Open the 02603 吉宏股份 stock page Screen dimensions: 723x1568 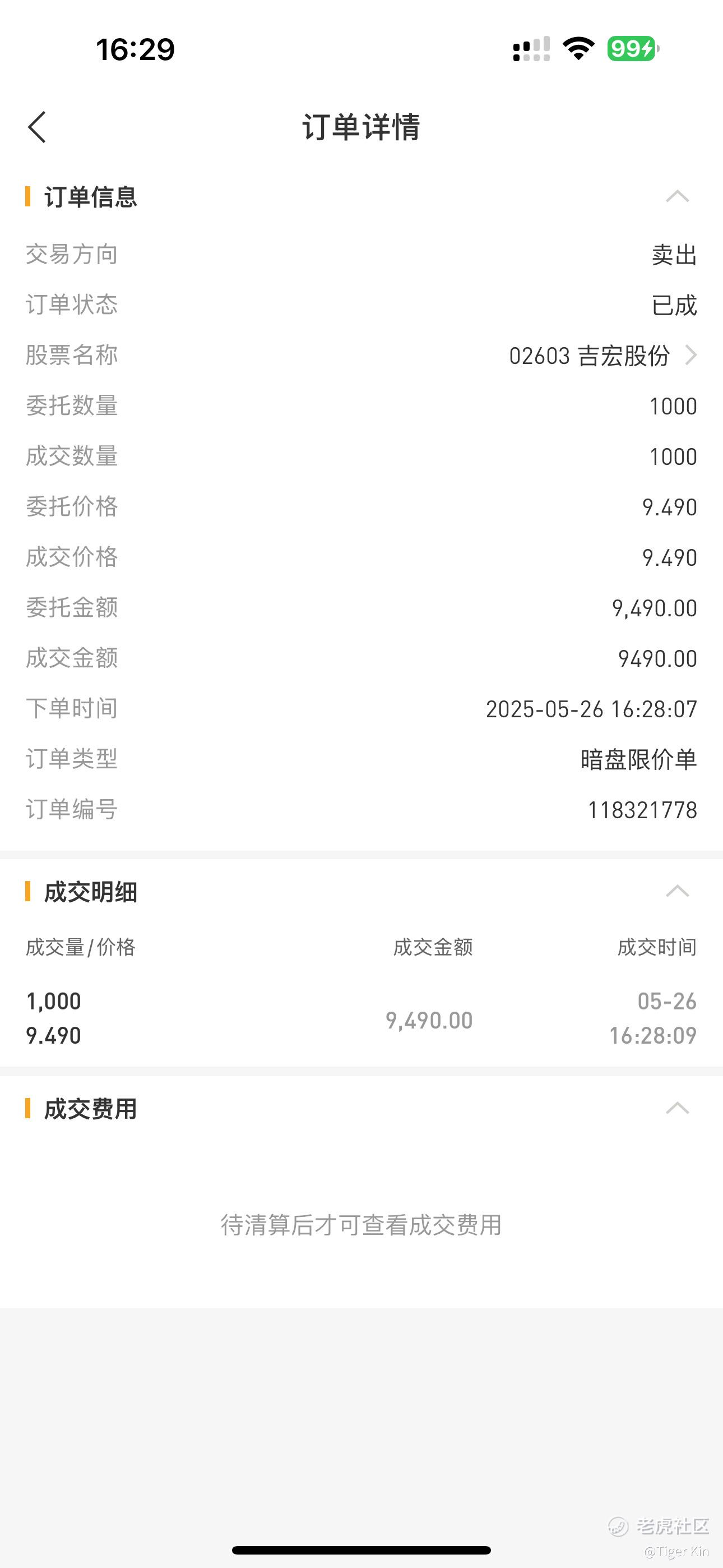602,356
